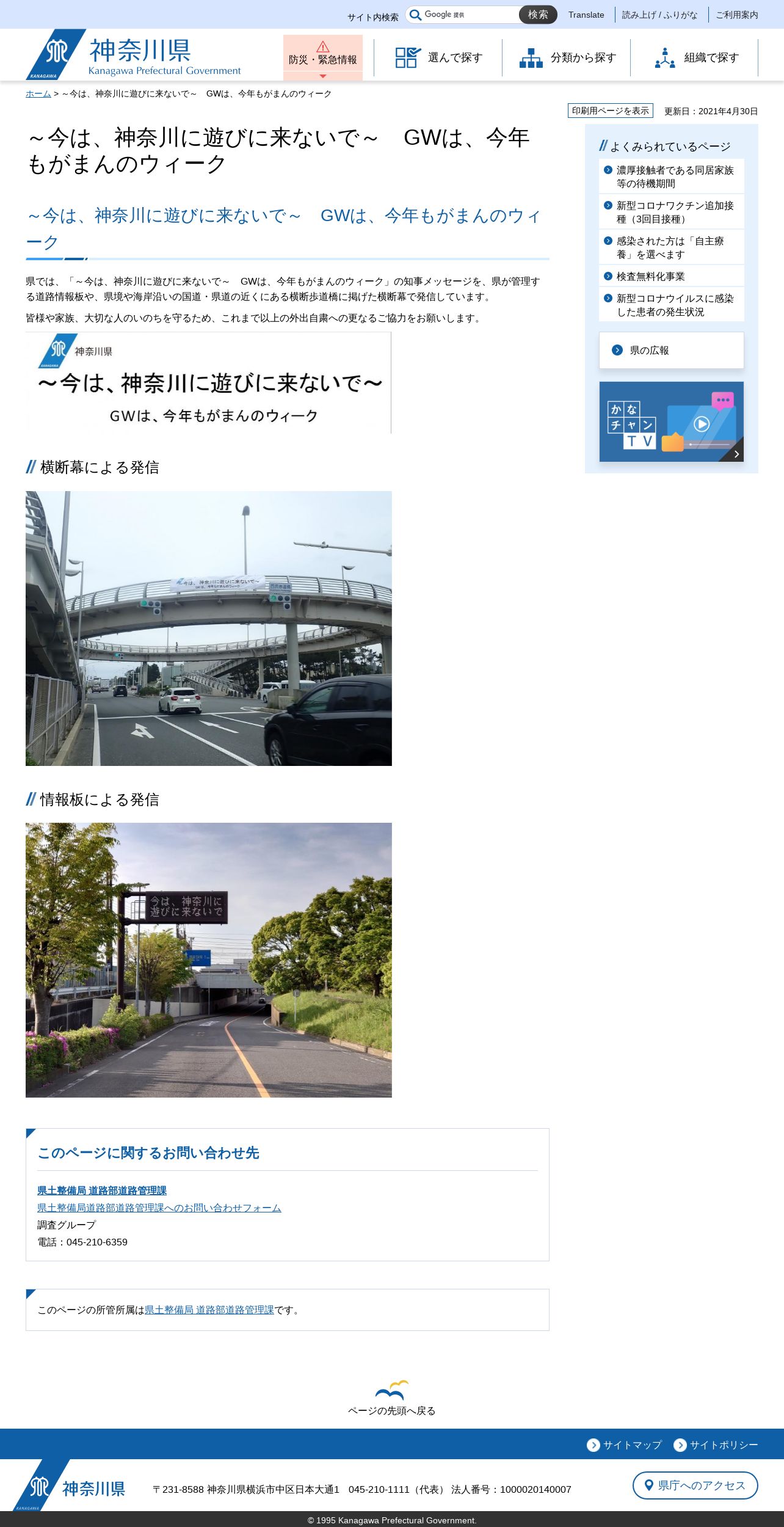
Task: Open 濃厚接触者である同居家族等の待機期間 link
Action: tap(672, 177)
